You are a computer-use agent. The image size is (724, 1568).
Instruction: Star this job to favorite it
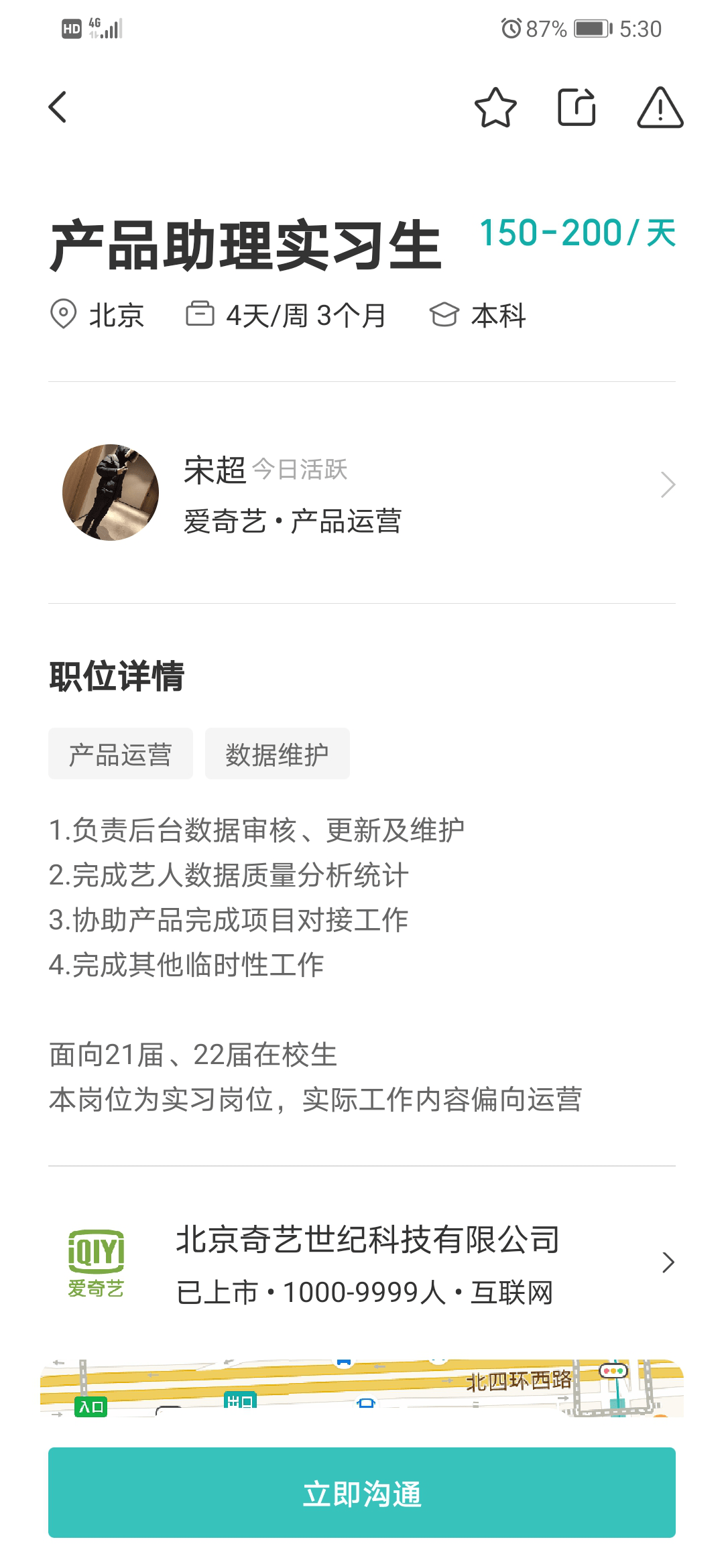tap(496, 107)
